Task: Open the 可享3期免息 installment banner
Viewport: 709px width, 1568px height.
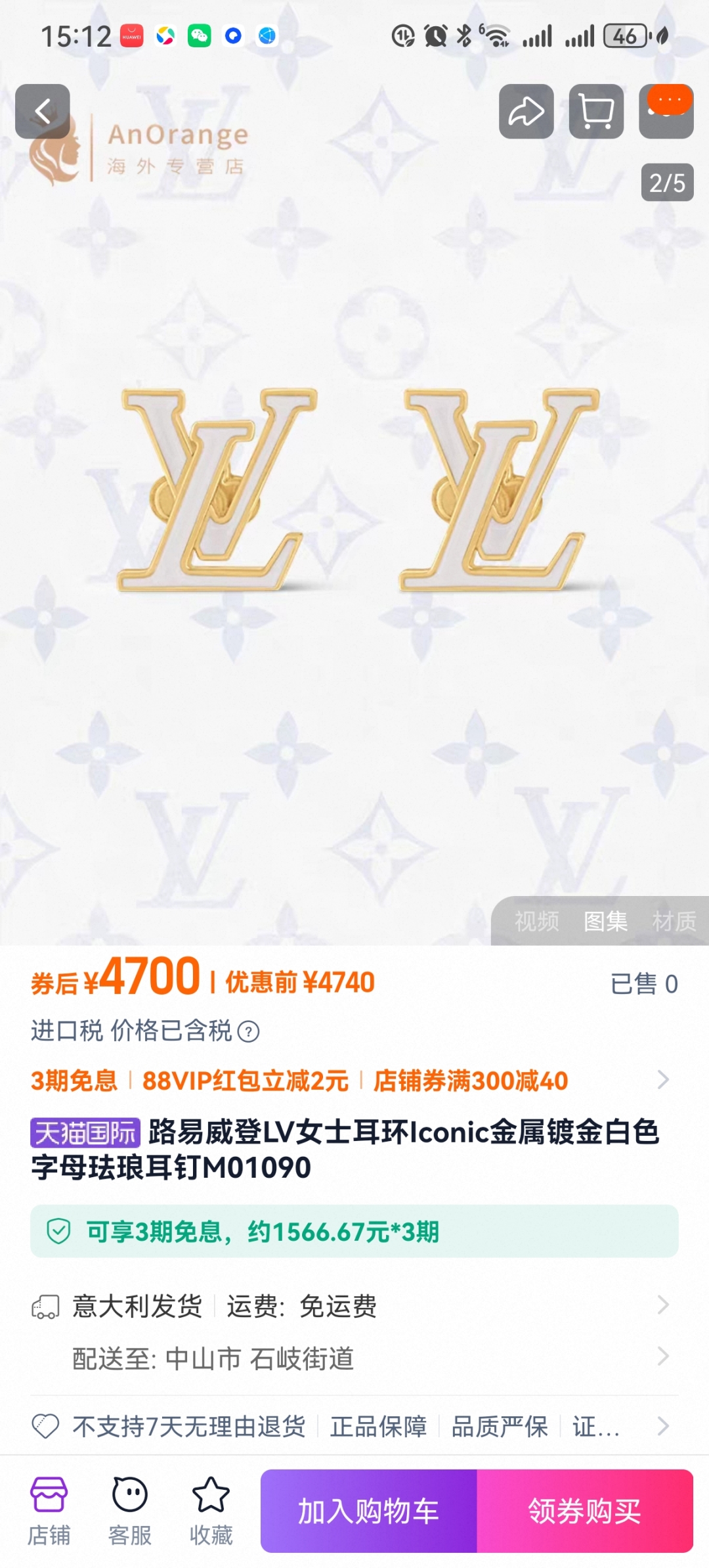Action: tap(354, 1232)
